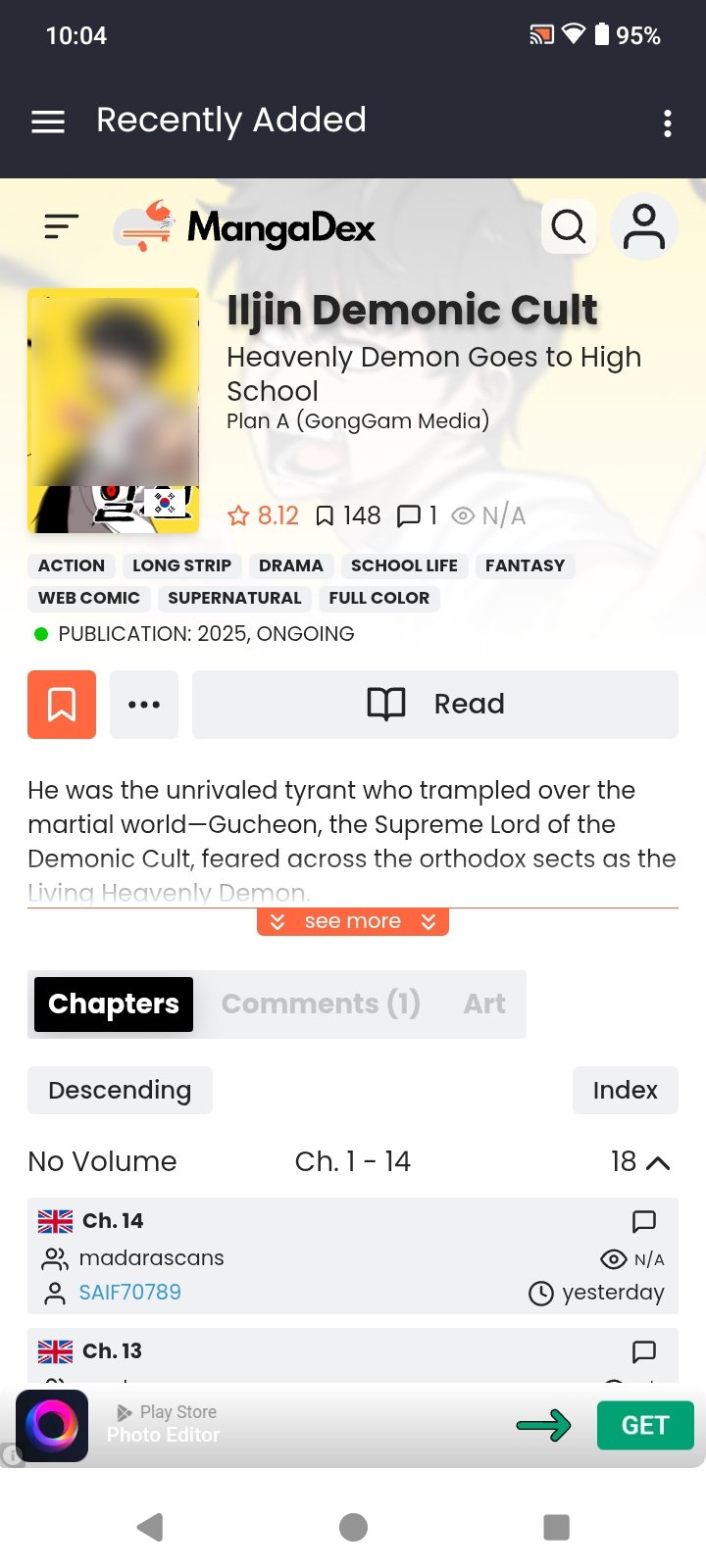Open the chapter Index
This screenshot has height=1568, width=706.
(625, 1090)
